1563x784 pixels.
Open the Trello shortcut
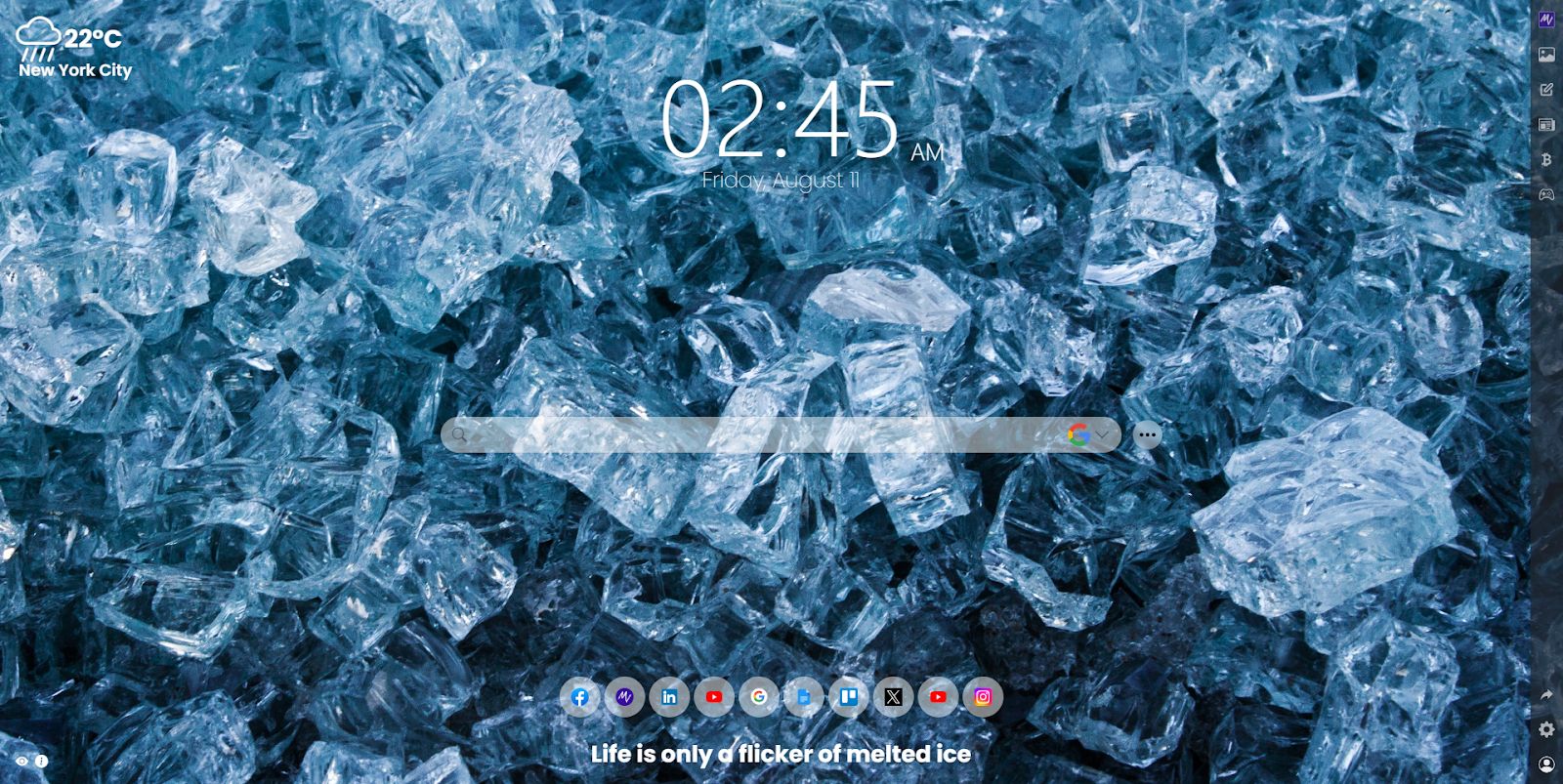tap(849, 697)
